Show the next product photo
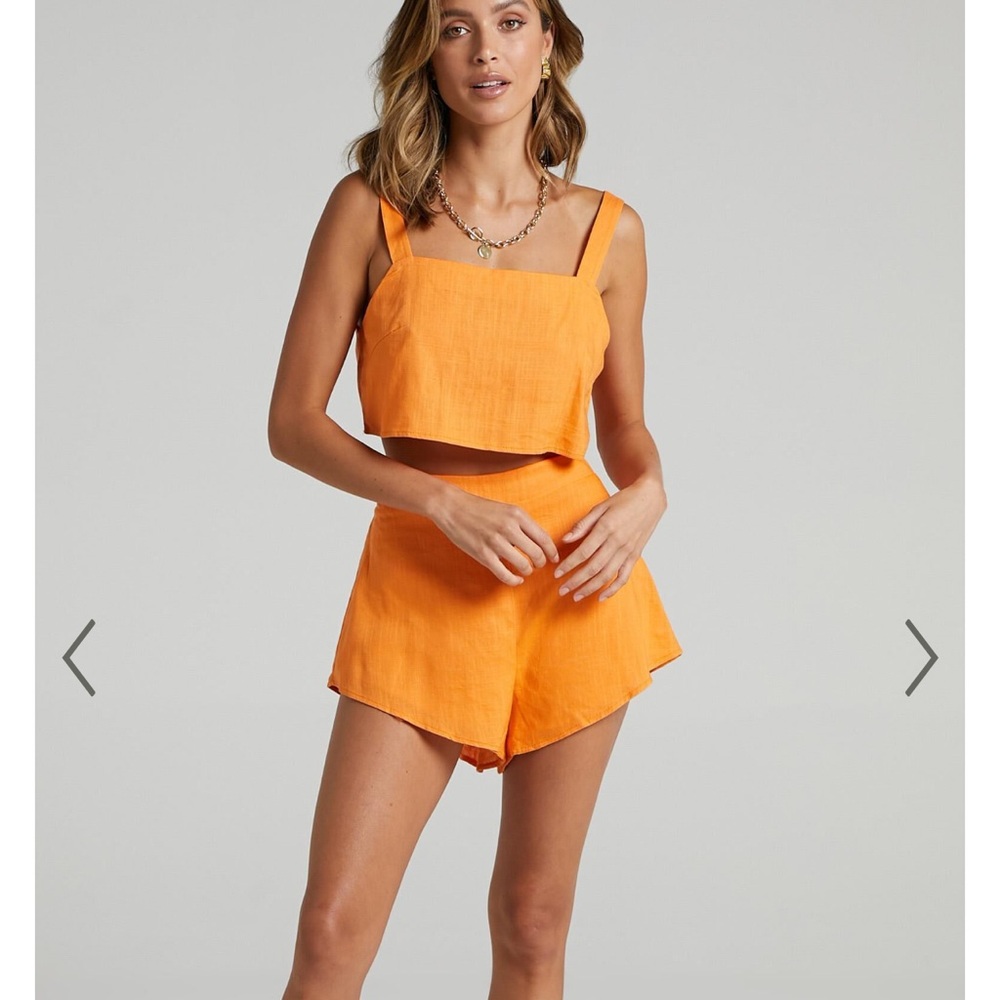Screen dimensions: 1000x1000 921,657
